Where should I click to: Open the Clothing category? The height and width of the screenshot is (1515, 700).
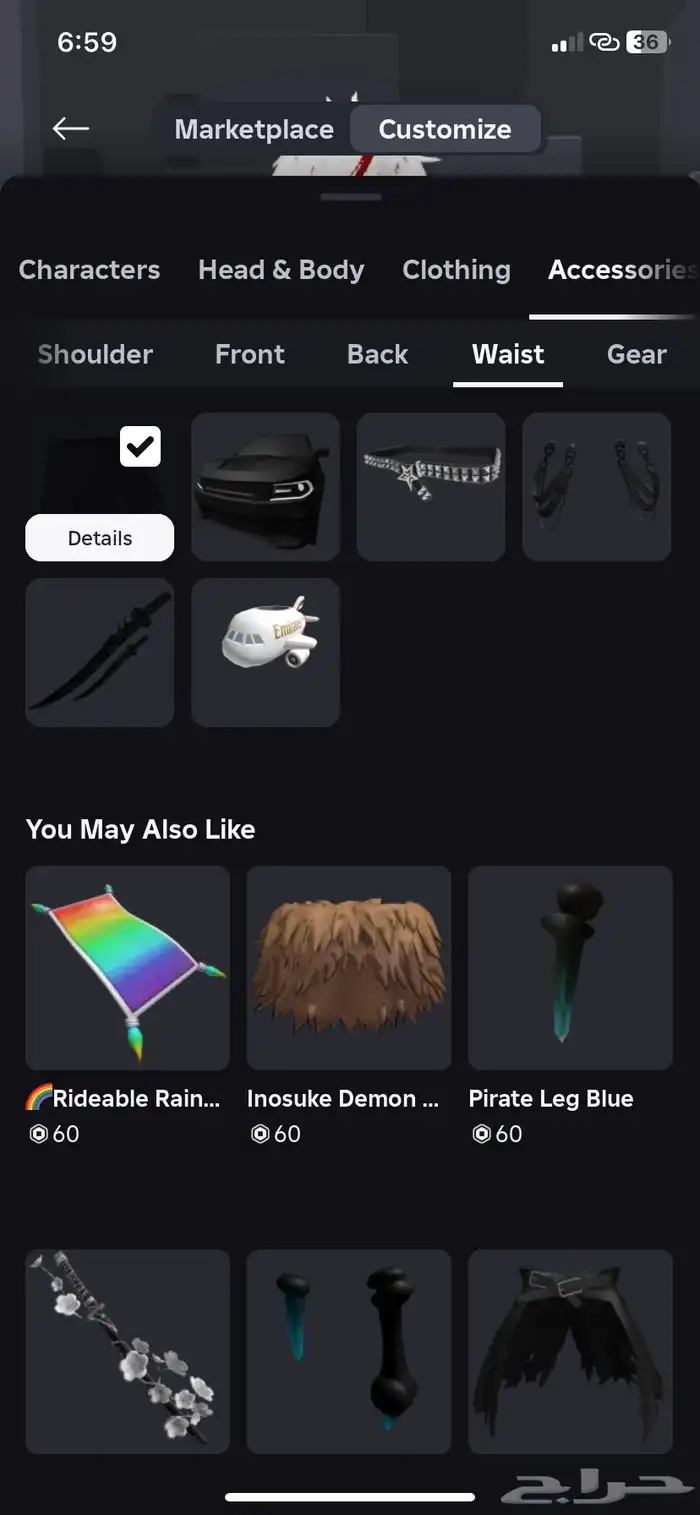456,270
